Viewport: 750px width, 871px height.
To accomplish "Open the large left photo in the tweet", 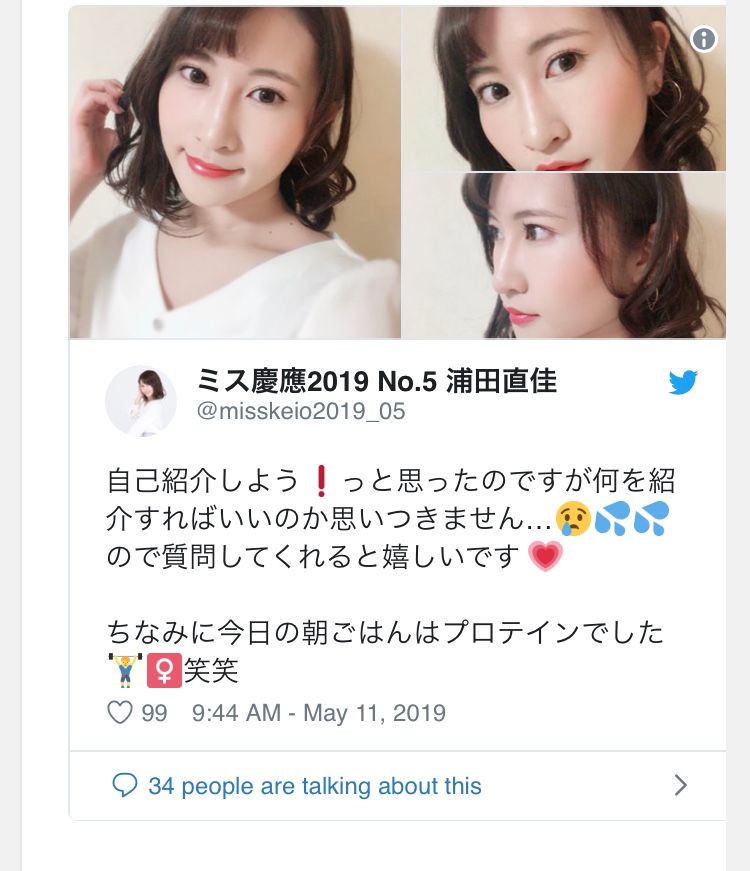I will pyautogui.click(x=235, y=172).
